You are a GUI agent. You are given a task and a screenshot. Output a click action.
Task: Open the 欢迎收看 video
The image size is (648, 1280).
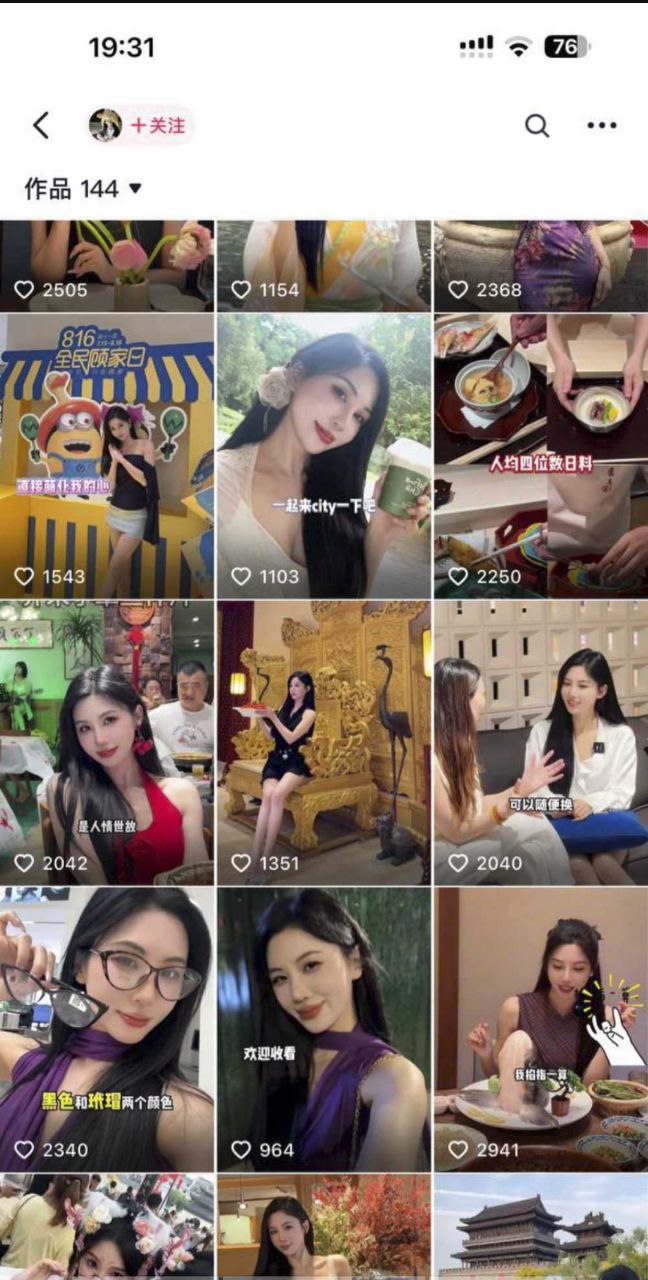[323, 1030]
